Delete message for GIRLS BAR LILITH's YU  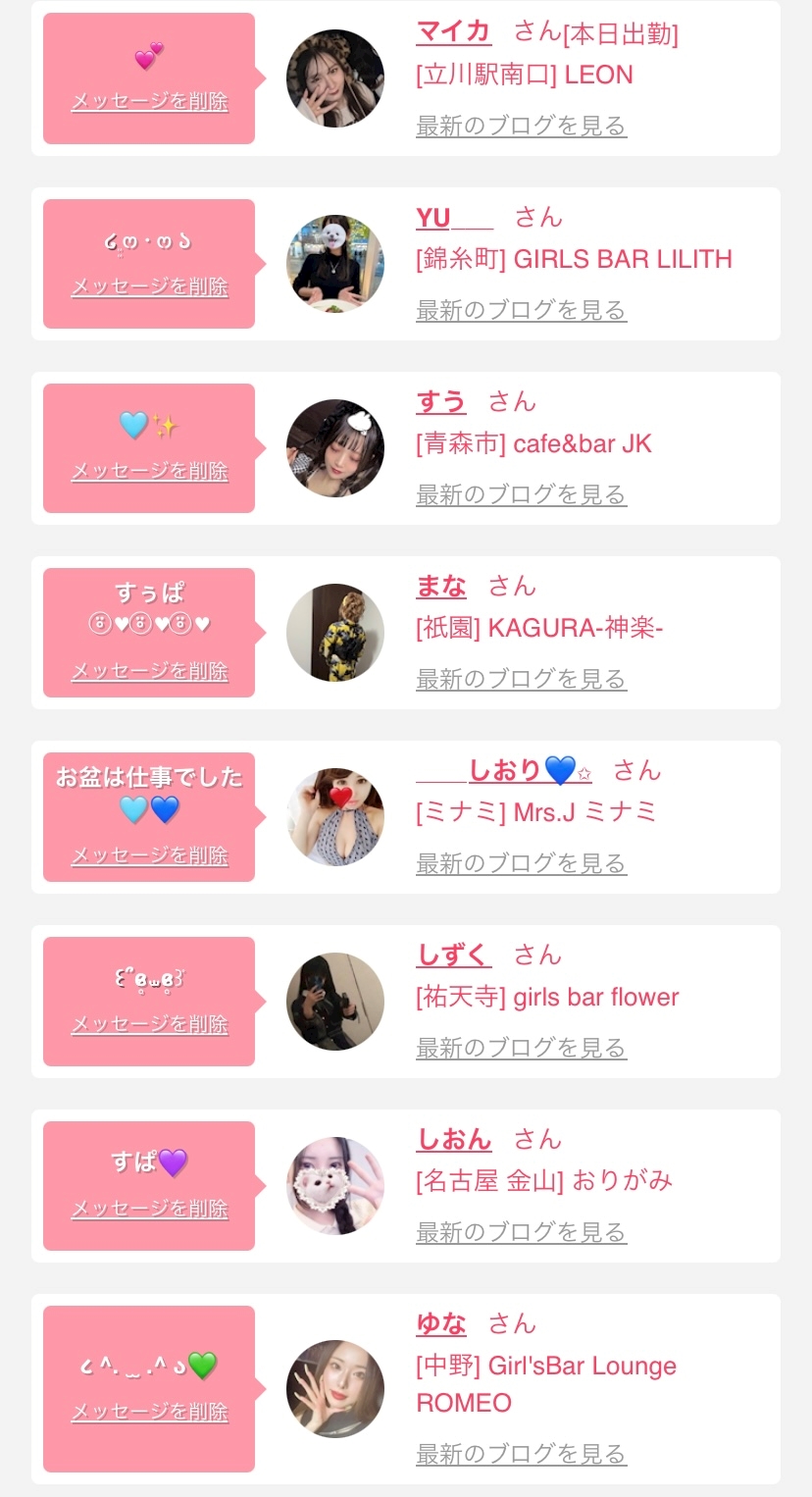(149, 286)
